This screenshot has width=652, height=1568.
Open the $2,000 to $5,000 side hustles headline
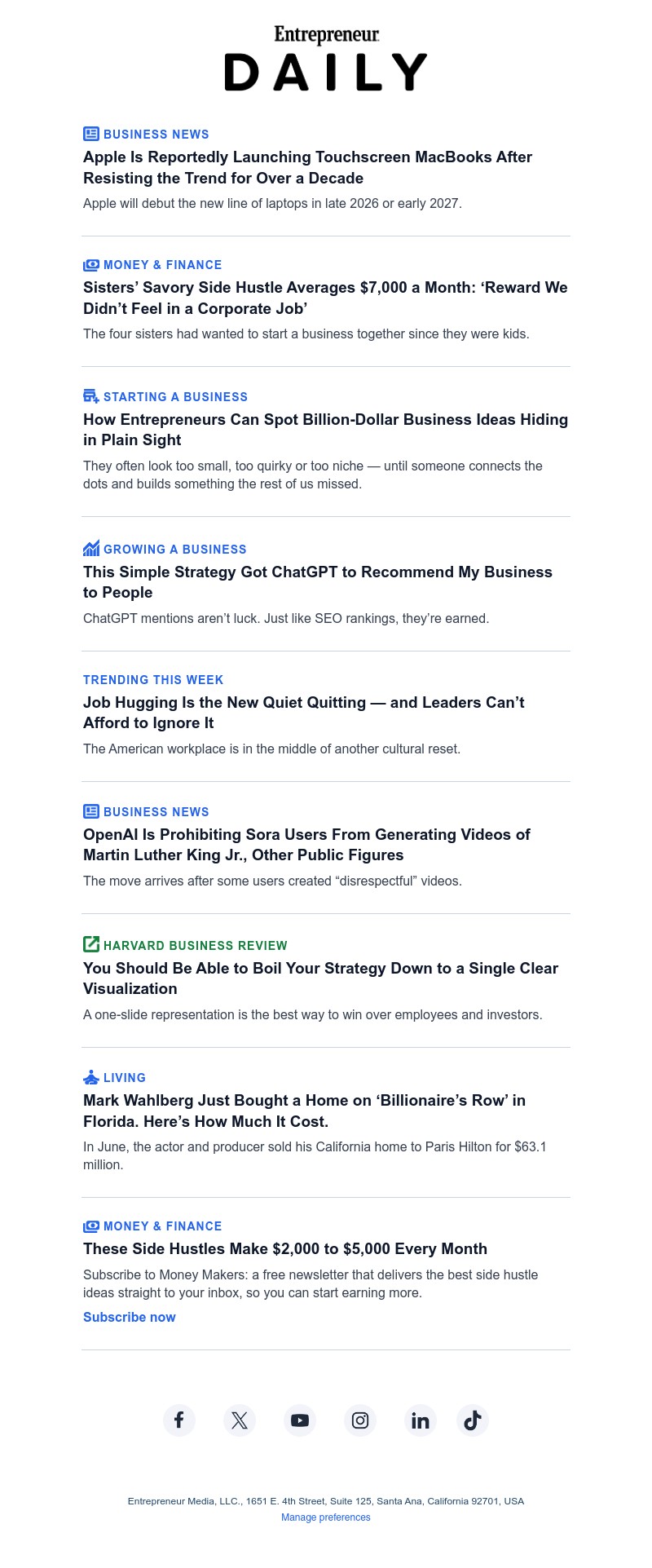tap(285, 1249)
